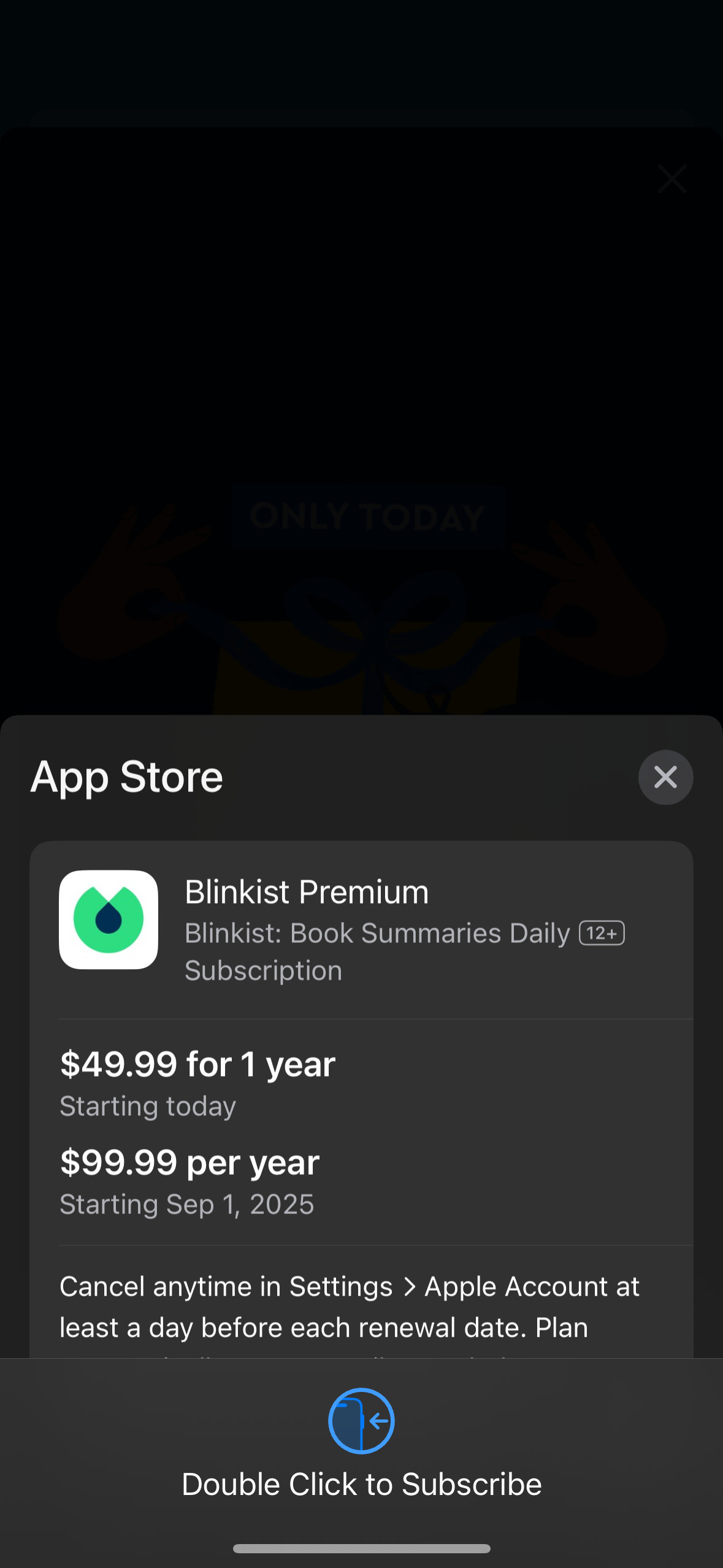Select the $49.99 for 1 year plan
Screen dimensions: 723x1568
(197, 1065)
